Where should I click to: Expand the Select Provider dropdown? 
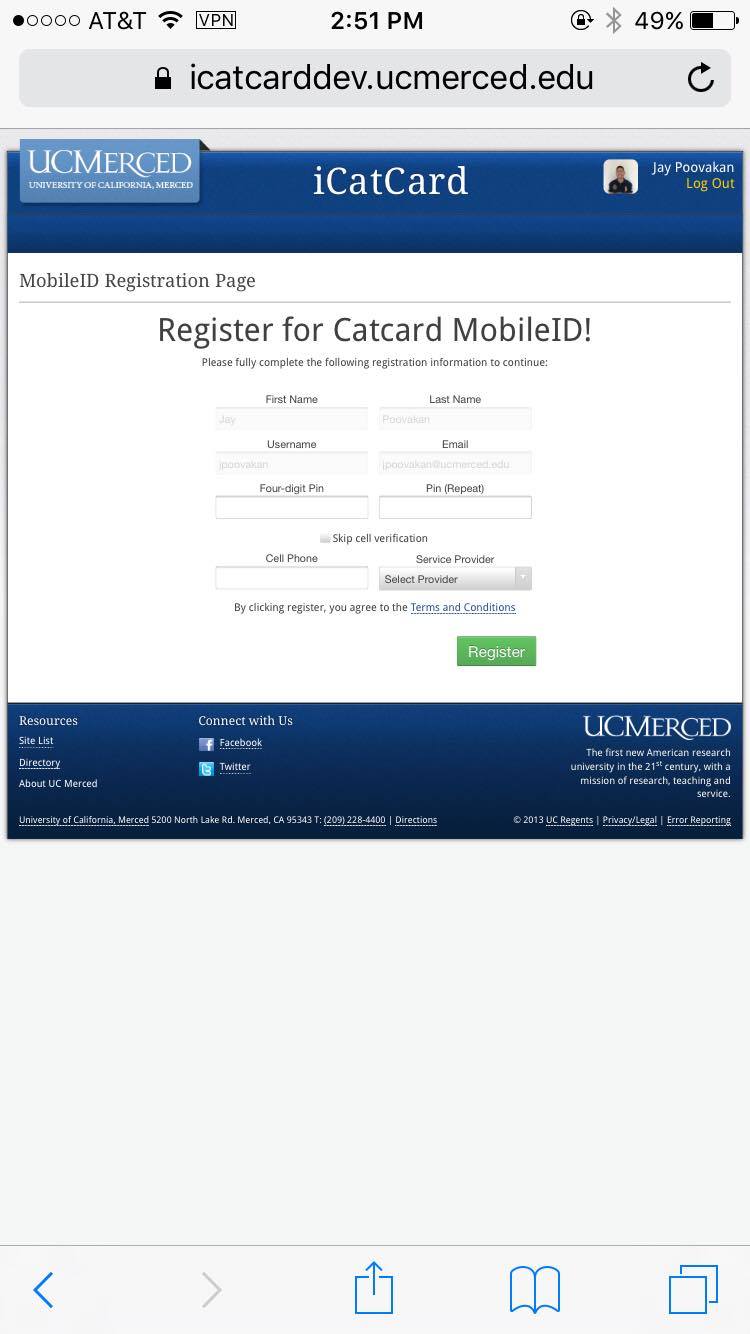tap(455, 579)
